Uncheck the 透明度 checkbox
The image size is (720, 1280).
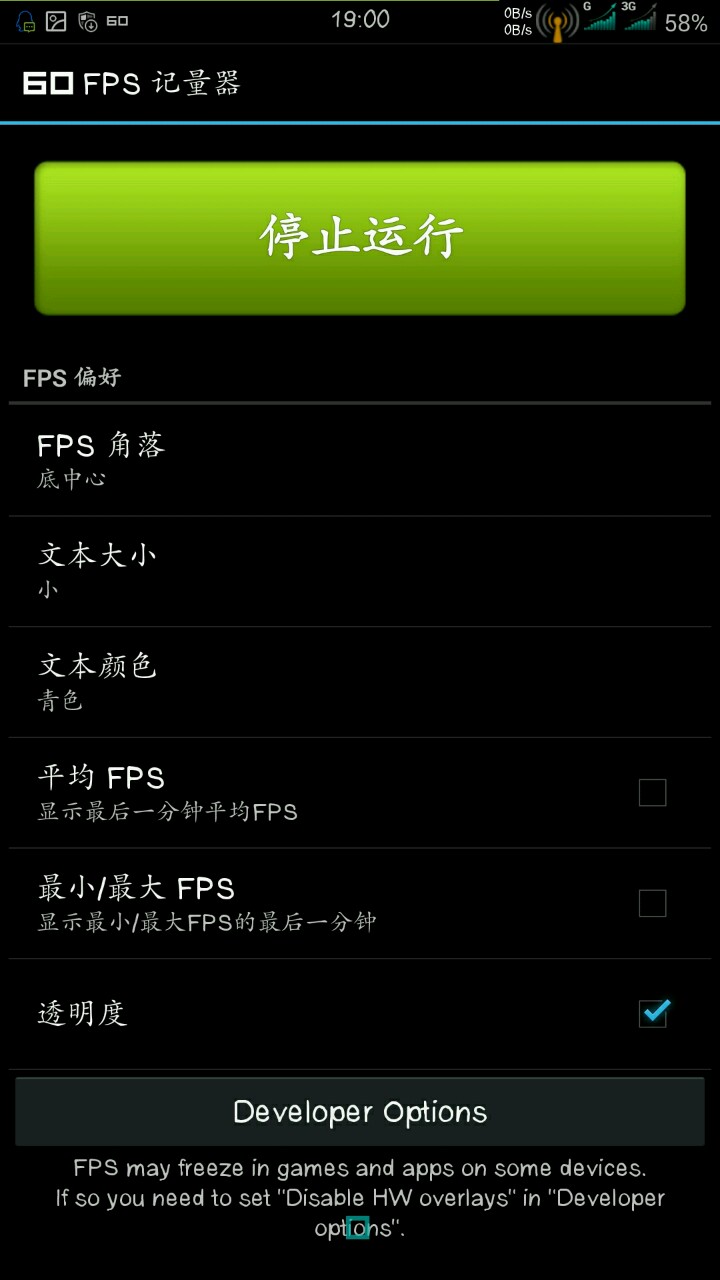pyautogui.click(x=653, y=1014)
